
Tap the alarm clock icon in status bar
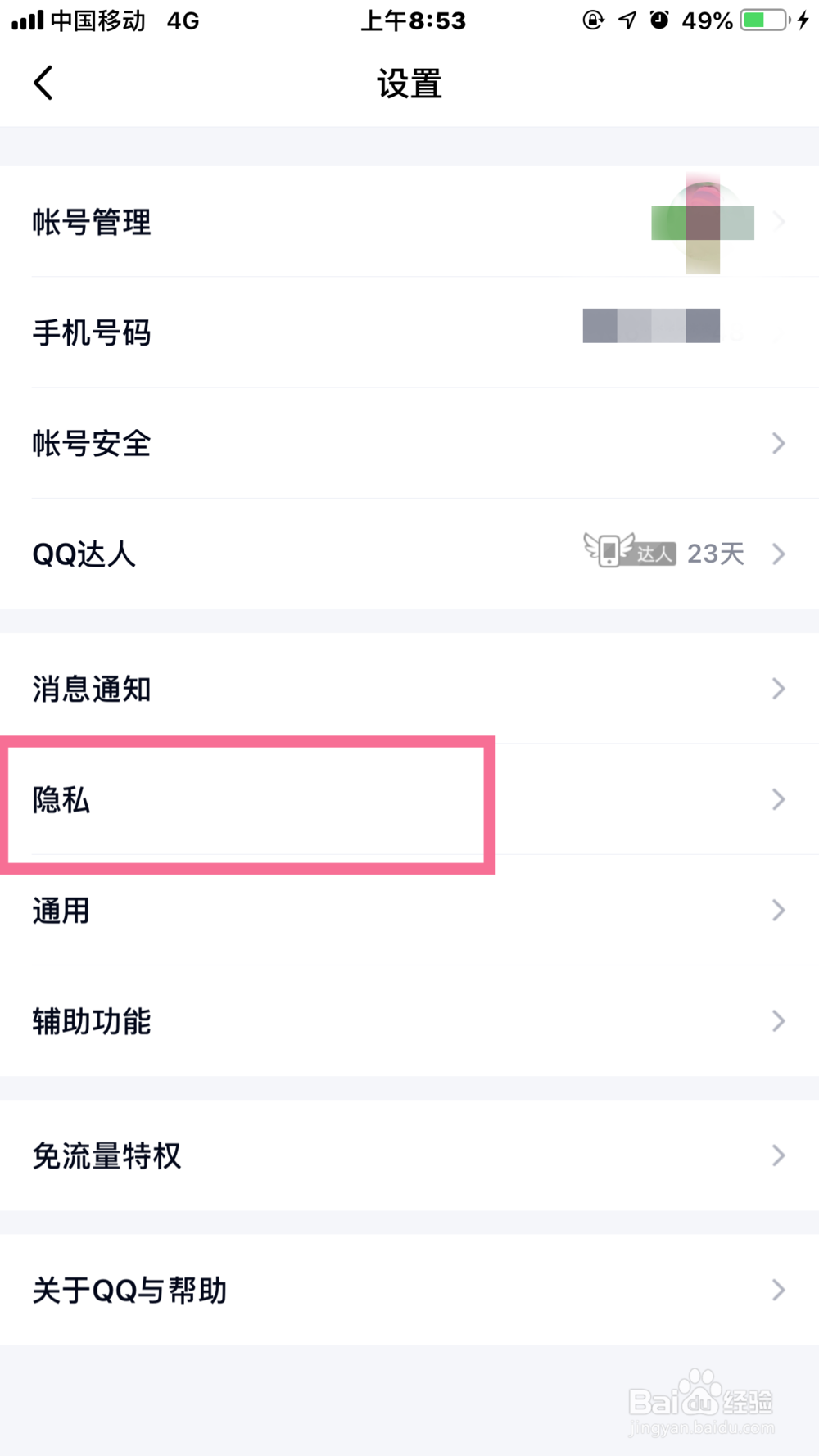coord(660,20)
